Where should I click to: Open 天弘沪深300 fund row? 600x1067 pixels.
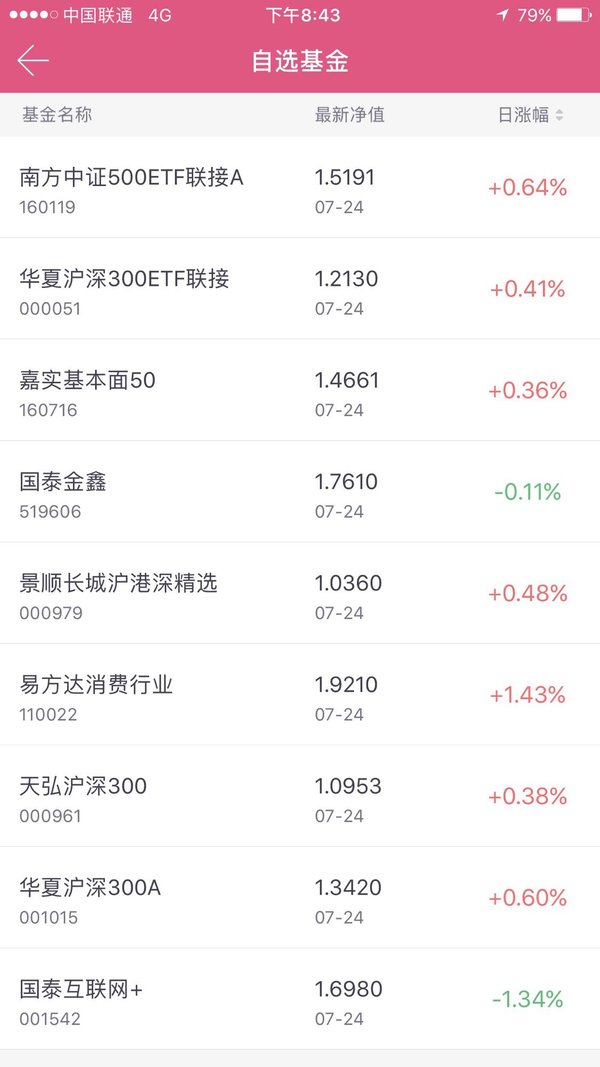[300, 795]
